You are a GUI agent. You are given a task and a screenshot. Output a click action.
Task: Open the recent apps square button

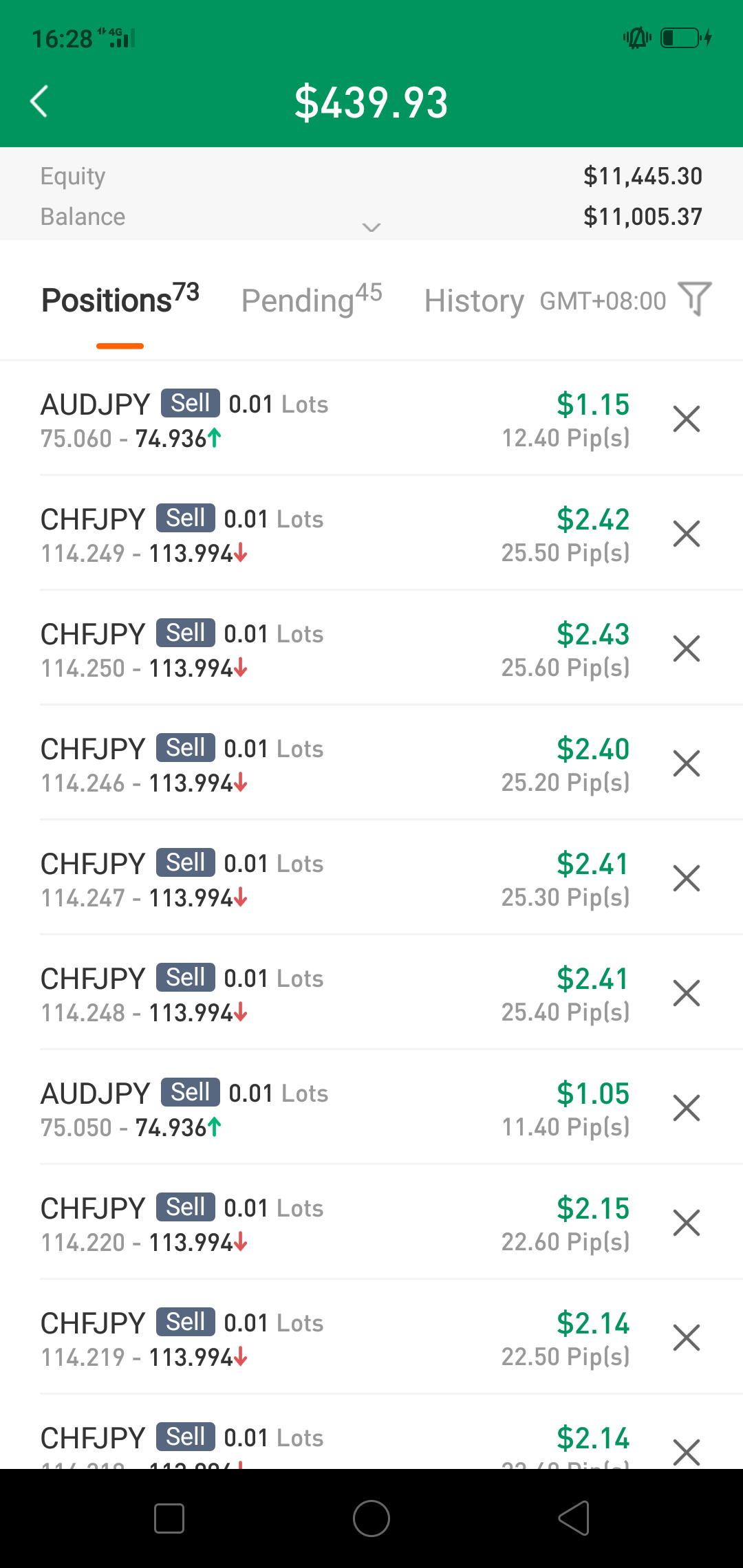click(x=169, y=1518)
